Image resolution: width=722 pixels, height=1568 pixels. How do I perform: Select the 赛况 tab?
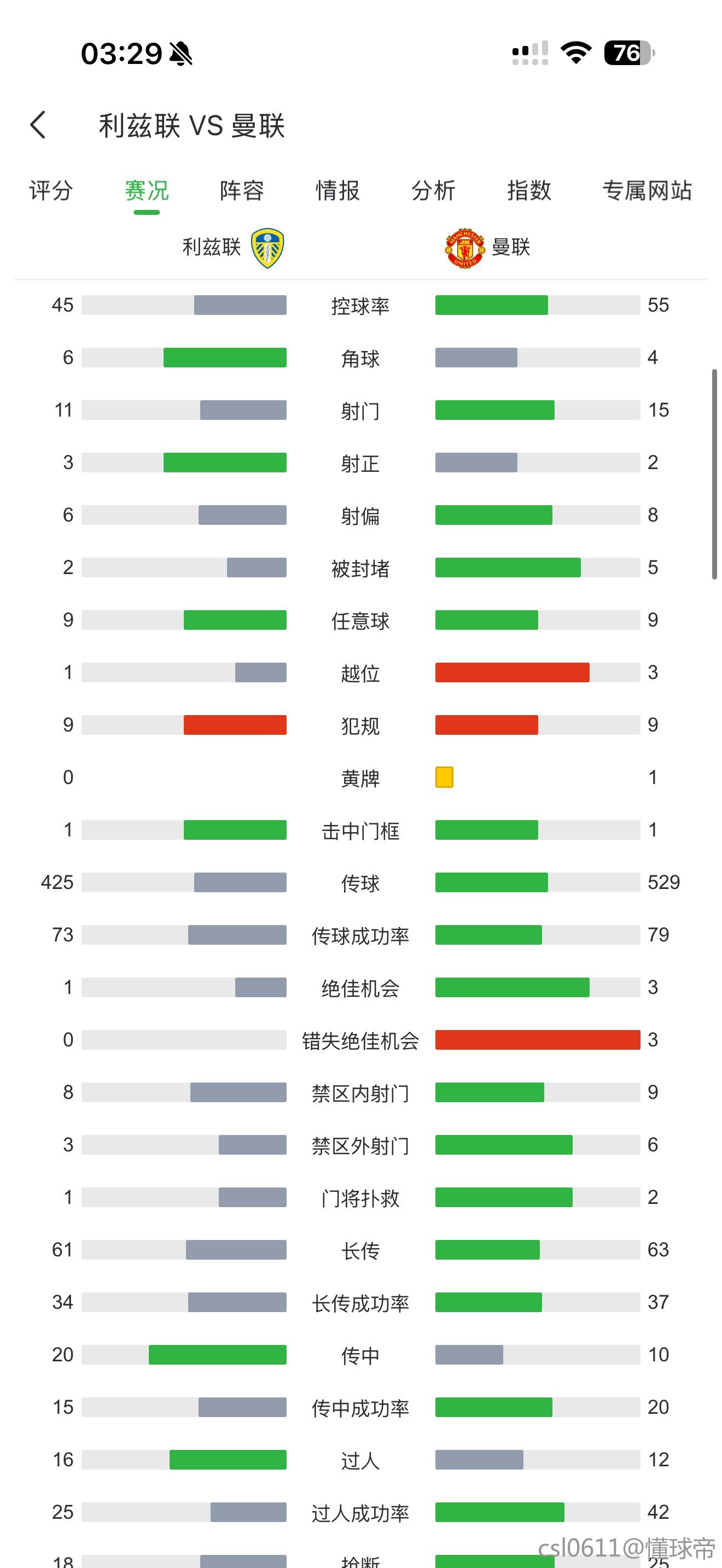click(x=146, y=190)
